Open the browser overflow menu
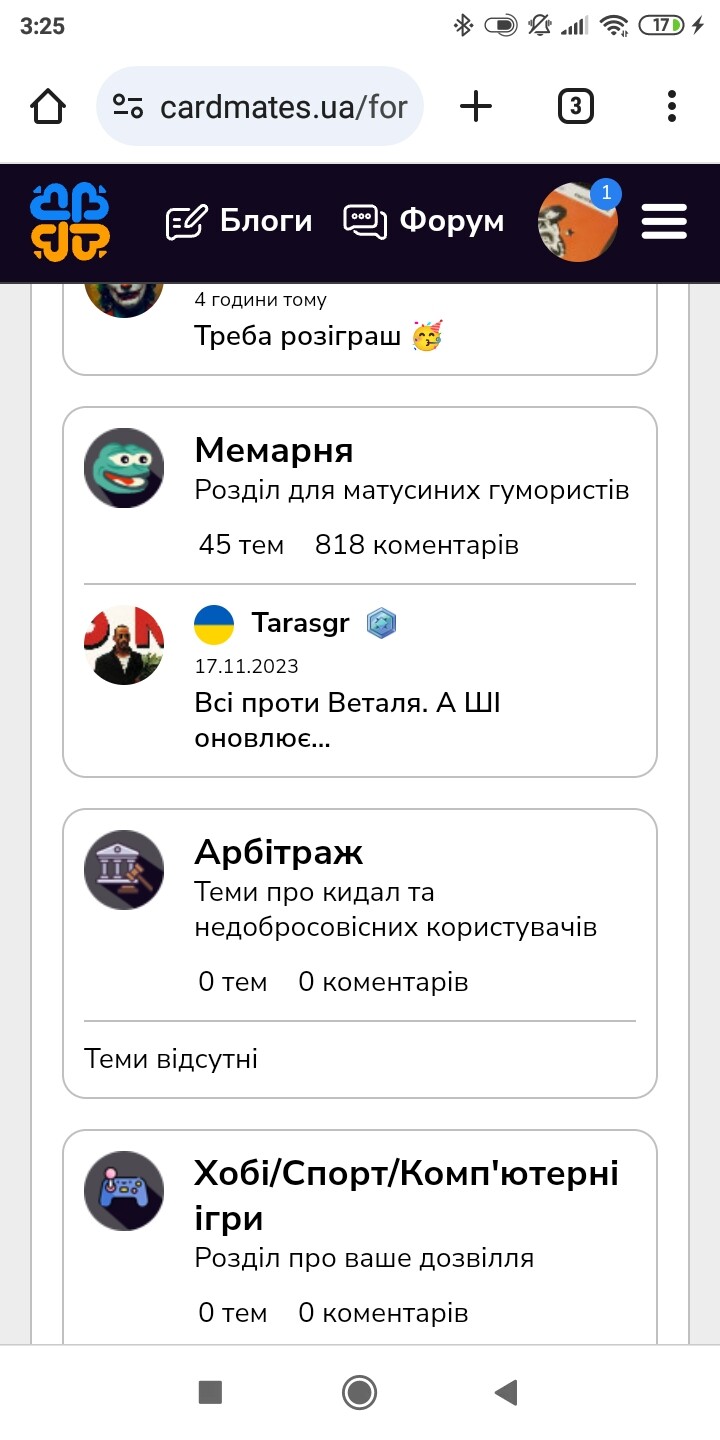 pos(671,106)
